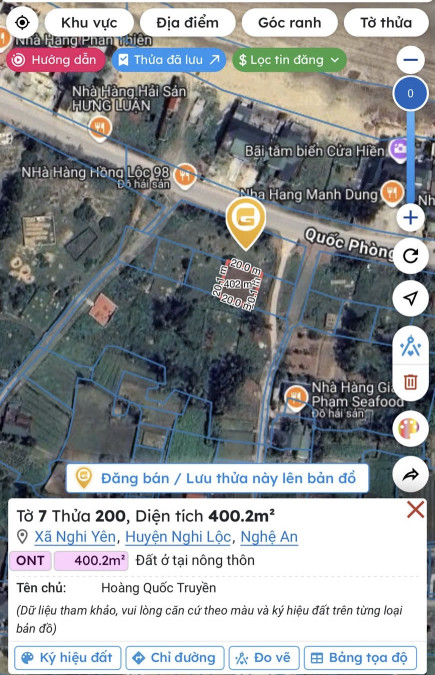The image size is (435, 675).
Task: Open the Tờ thửa search chip
Action: tap(386, 22)
